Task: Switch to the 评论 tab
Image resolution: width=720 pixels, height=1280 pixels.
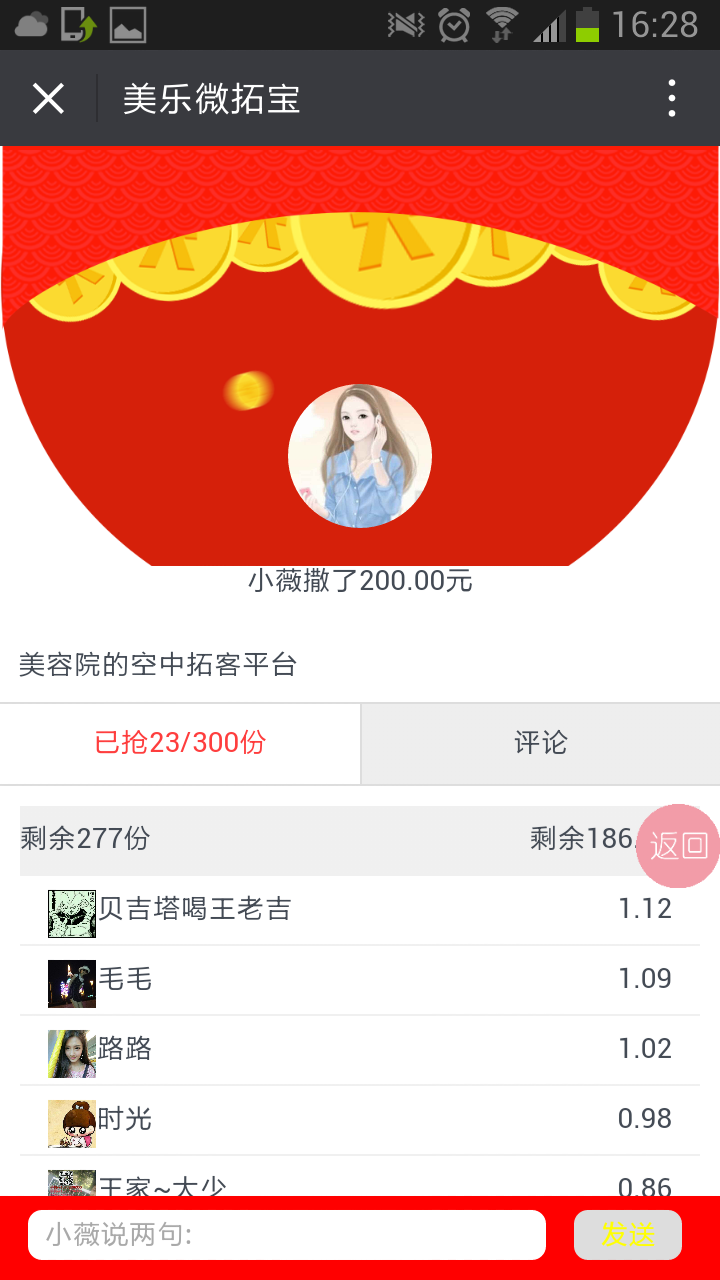Action: click(540, 743)
